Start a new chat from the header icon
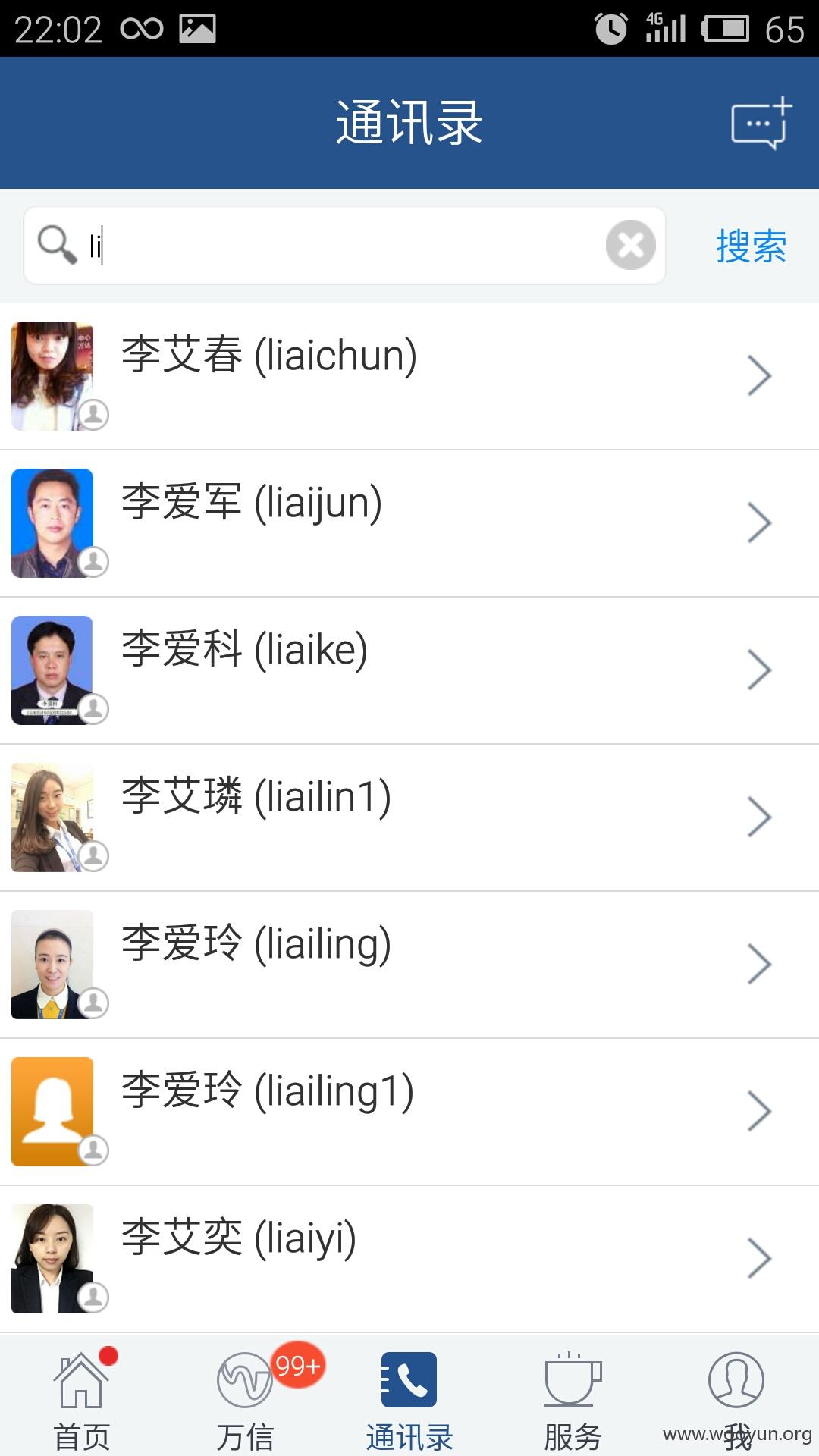 pos(761,123)
